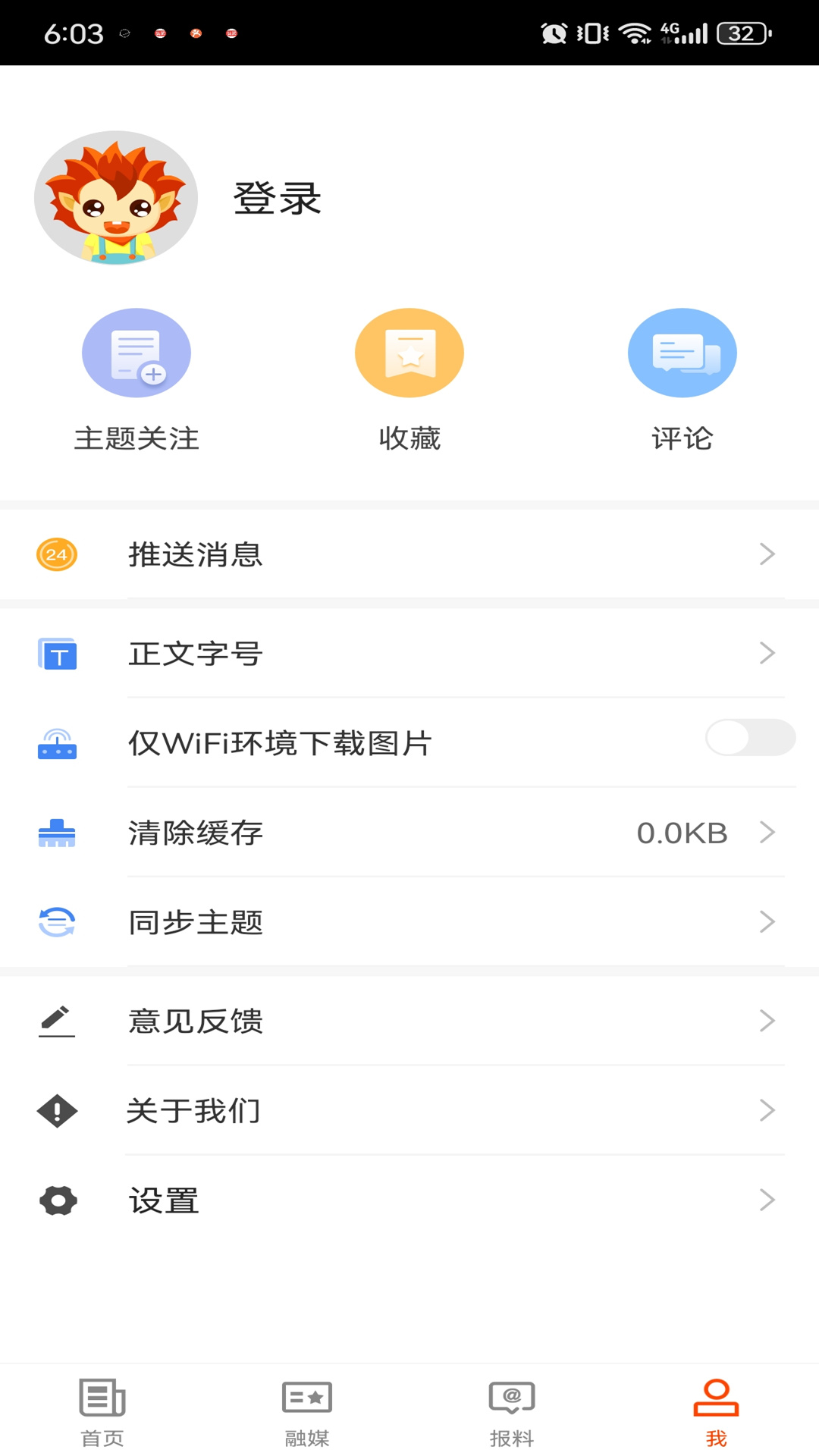Click the 同步主题 sync icon
Screen dimensions: 819x1456
[x=56, y=921]
